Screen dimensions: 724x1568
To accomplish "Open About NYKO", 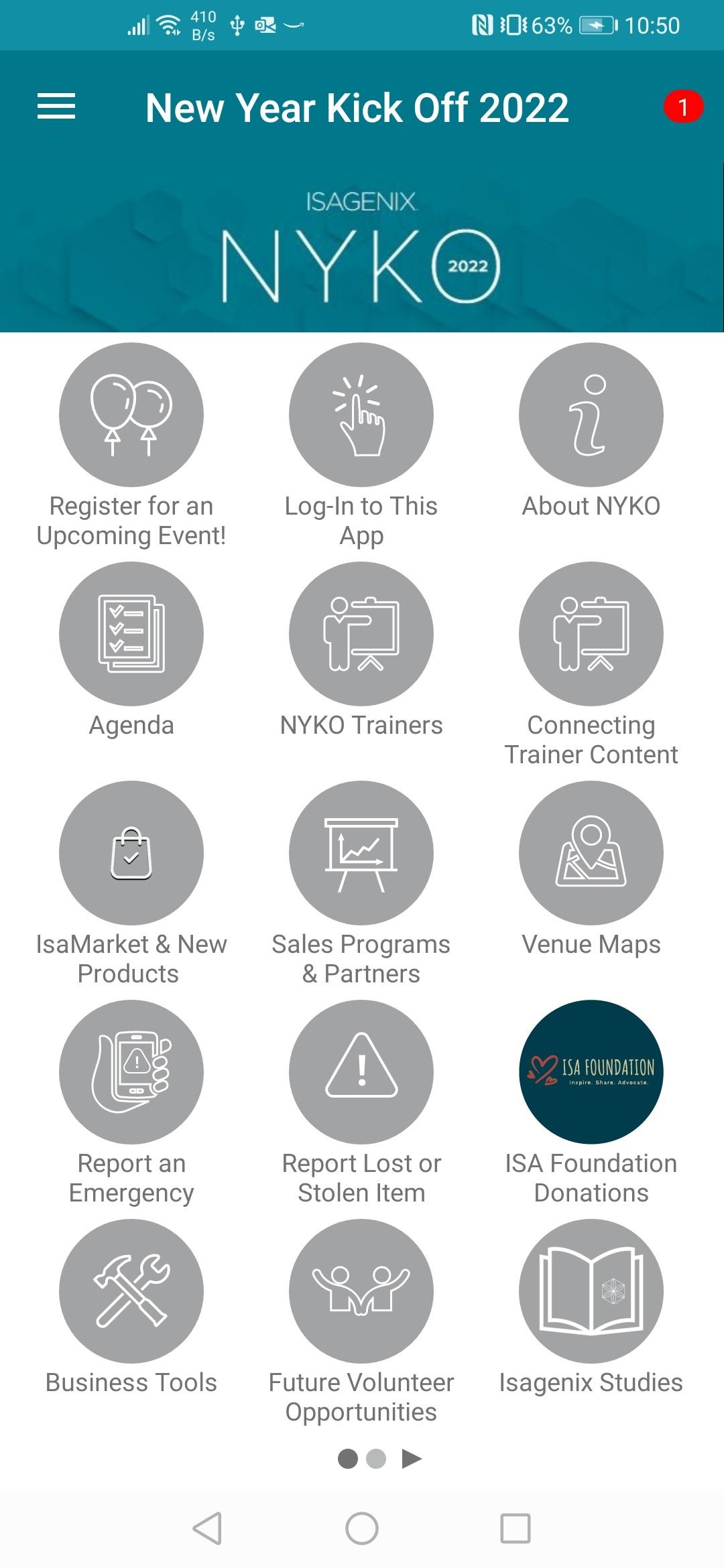I will click(591, 415).
